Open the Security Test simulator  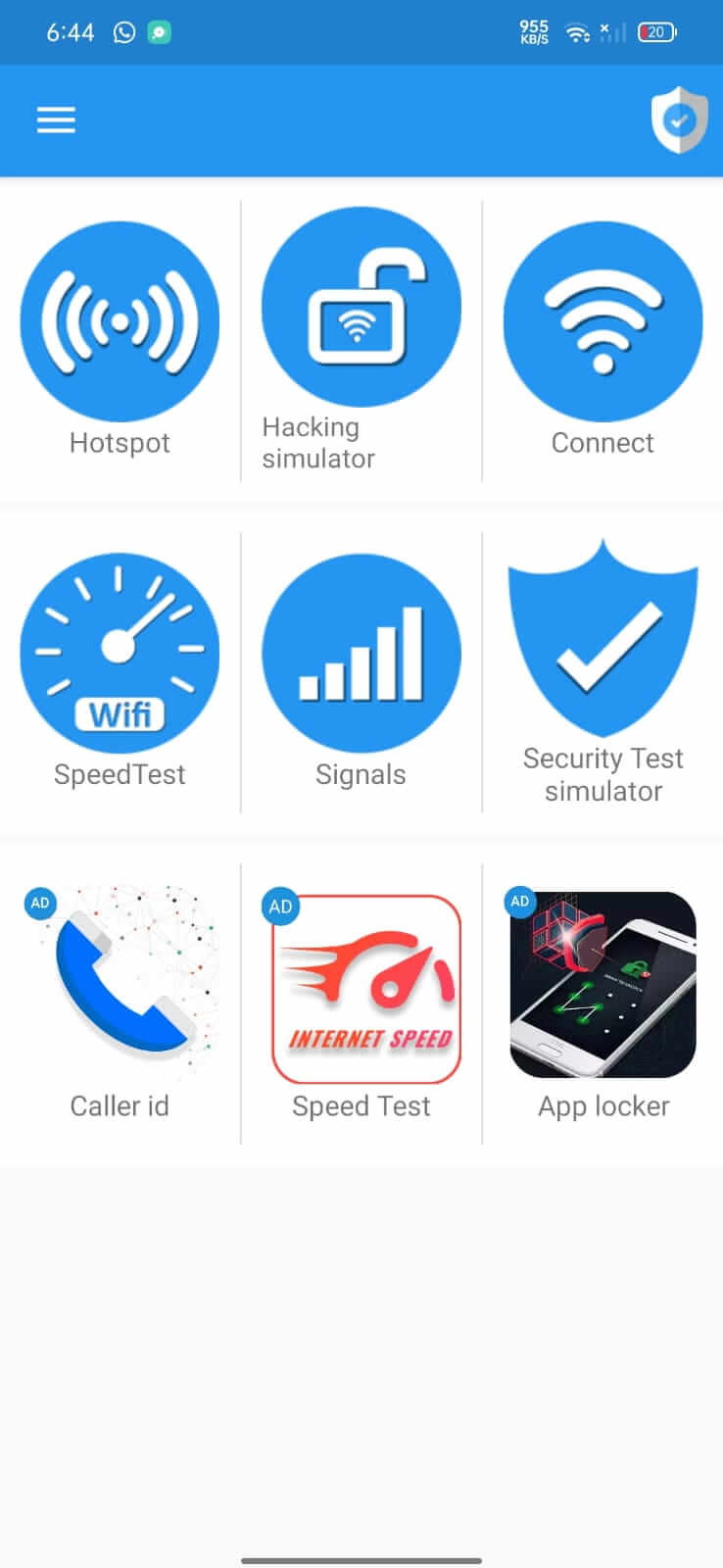(602, 672)
